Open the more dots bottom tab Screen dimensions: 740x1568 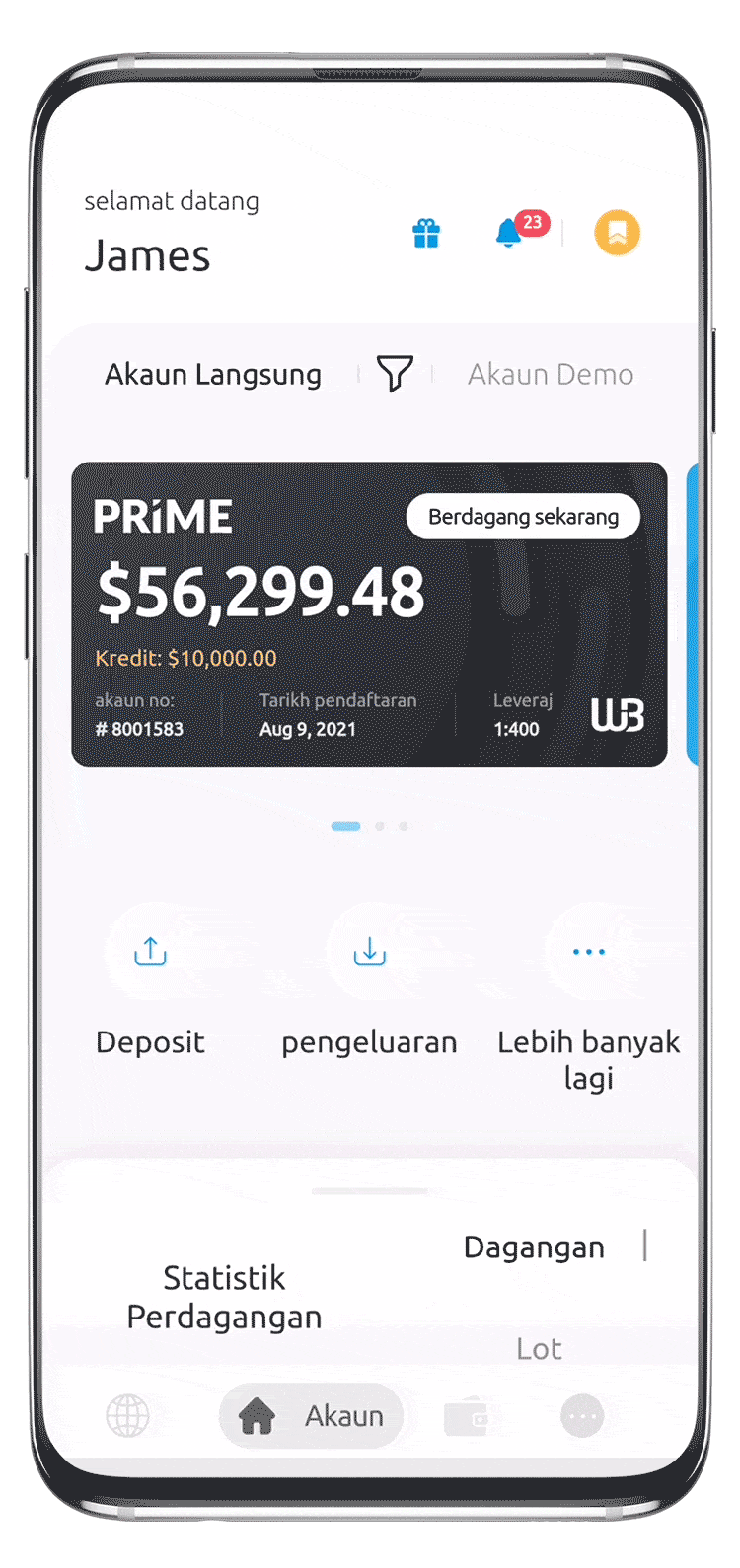pos(582,1417)
